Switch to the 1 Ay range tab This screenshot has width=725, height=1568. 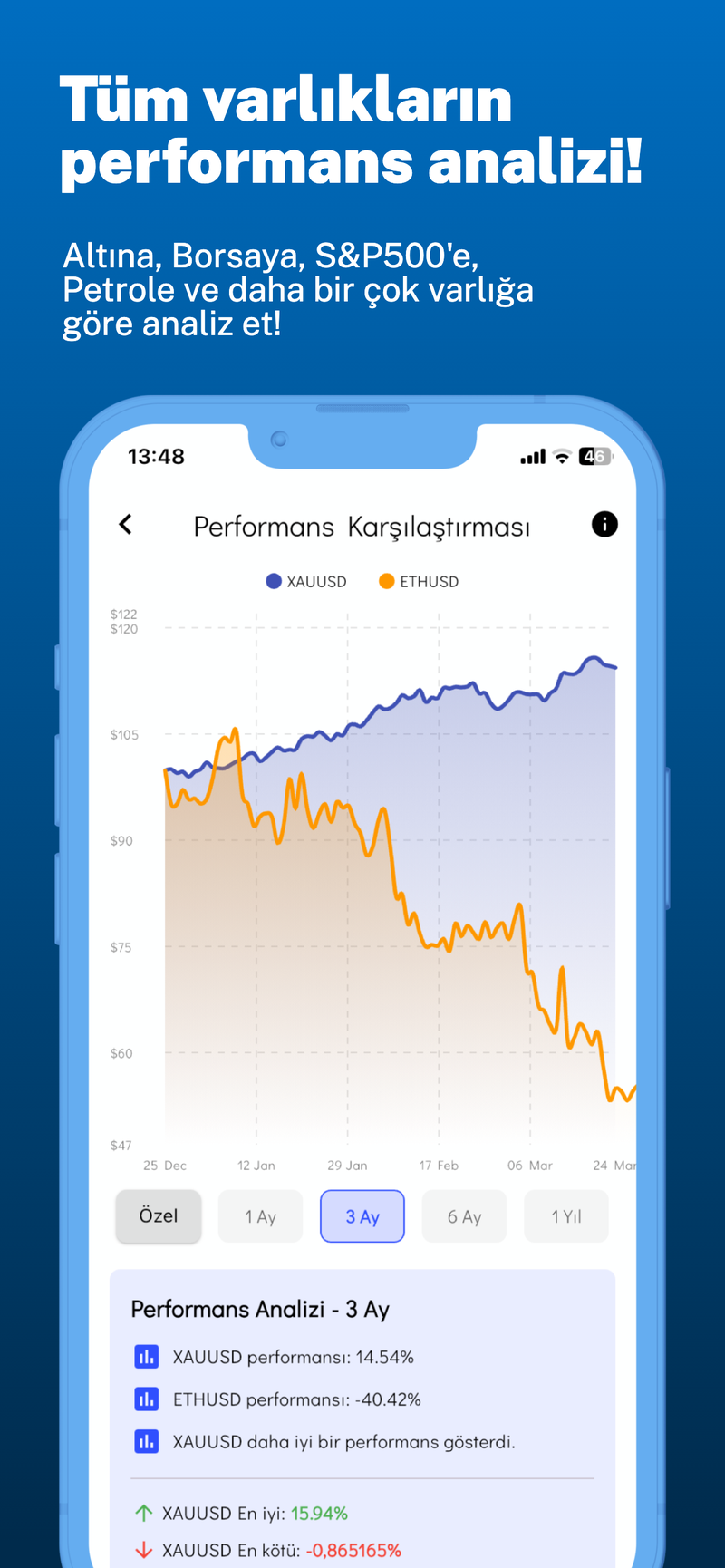[260, 1216]
